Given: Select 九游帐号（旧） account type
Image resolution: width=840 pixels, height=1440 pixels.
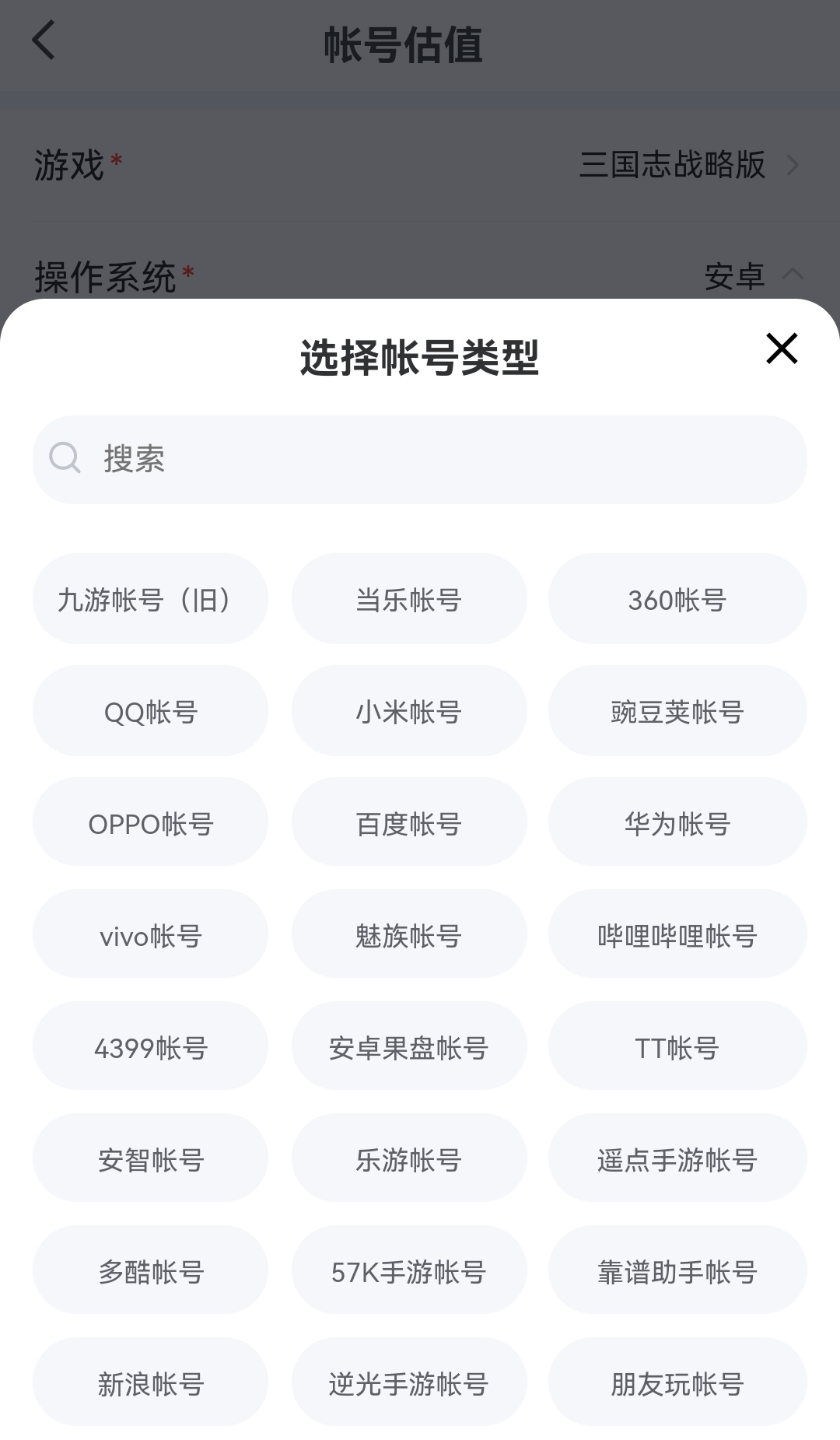Looking at the screenshot, I should pyautogui.click(x=150, y=599).
